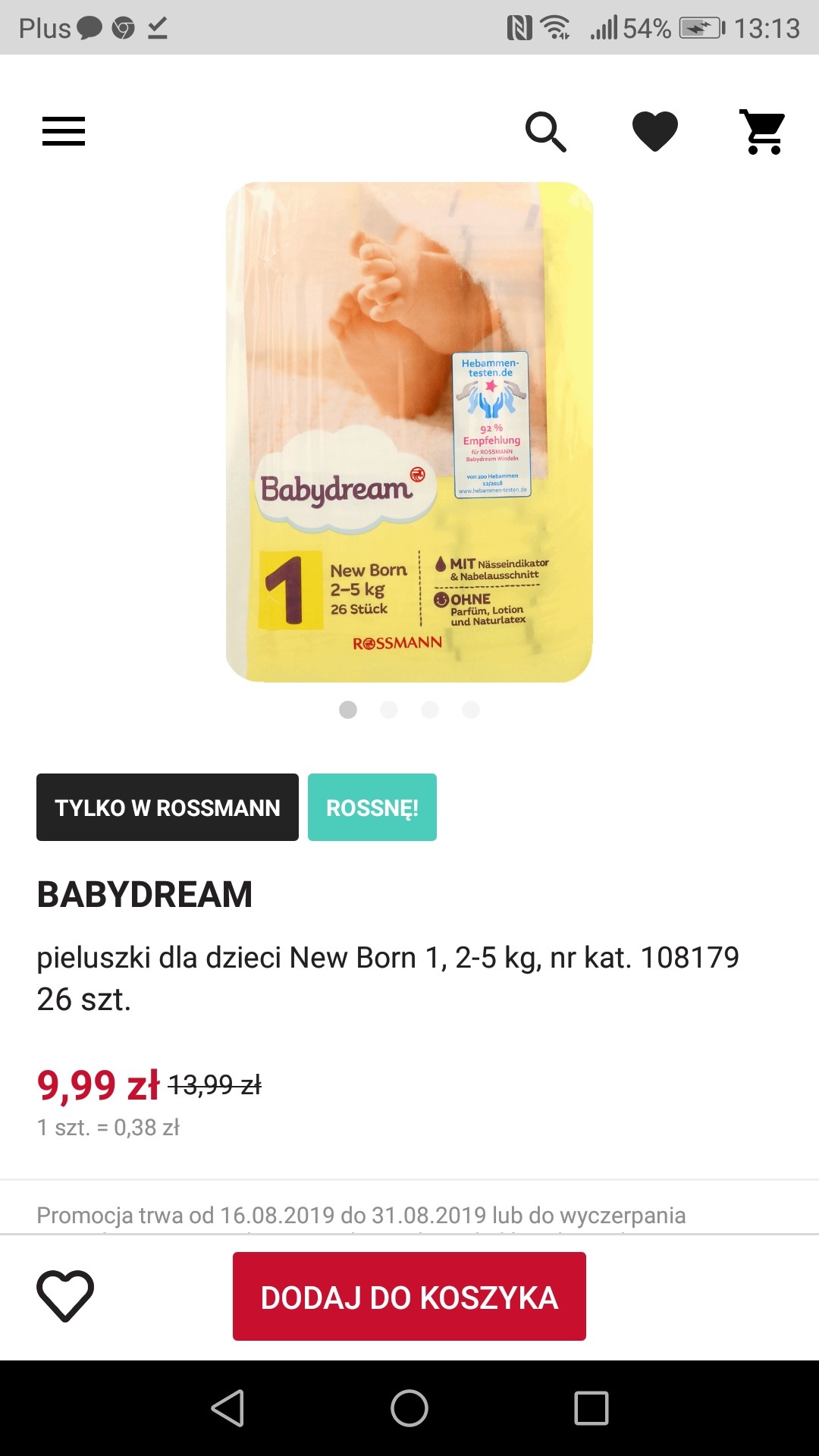
Task: Tap the TYLKO W ROSSMANN badge
Action: tap(168, 807)
